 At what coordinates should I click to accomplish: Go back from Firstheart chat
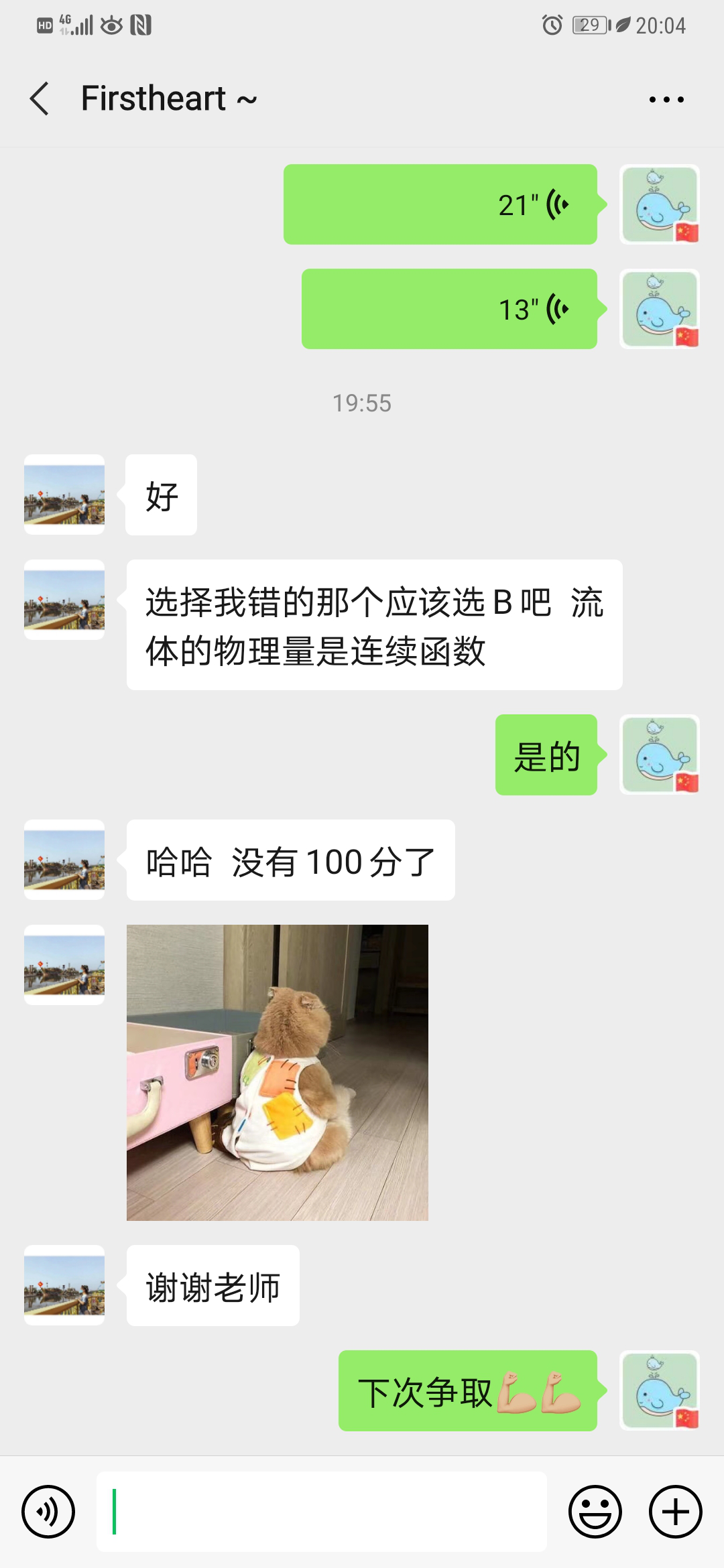tap(40, 99)
